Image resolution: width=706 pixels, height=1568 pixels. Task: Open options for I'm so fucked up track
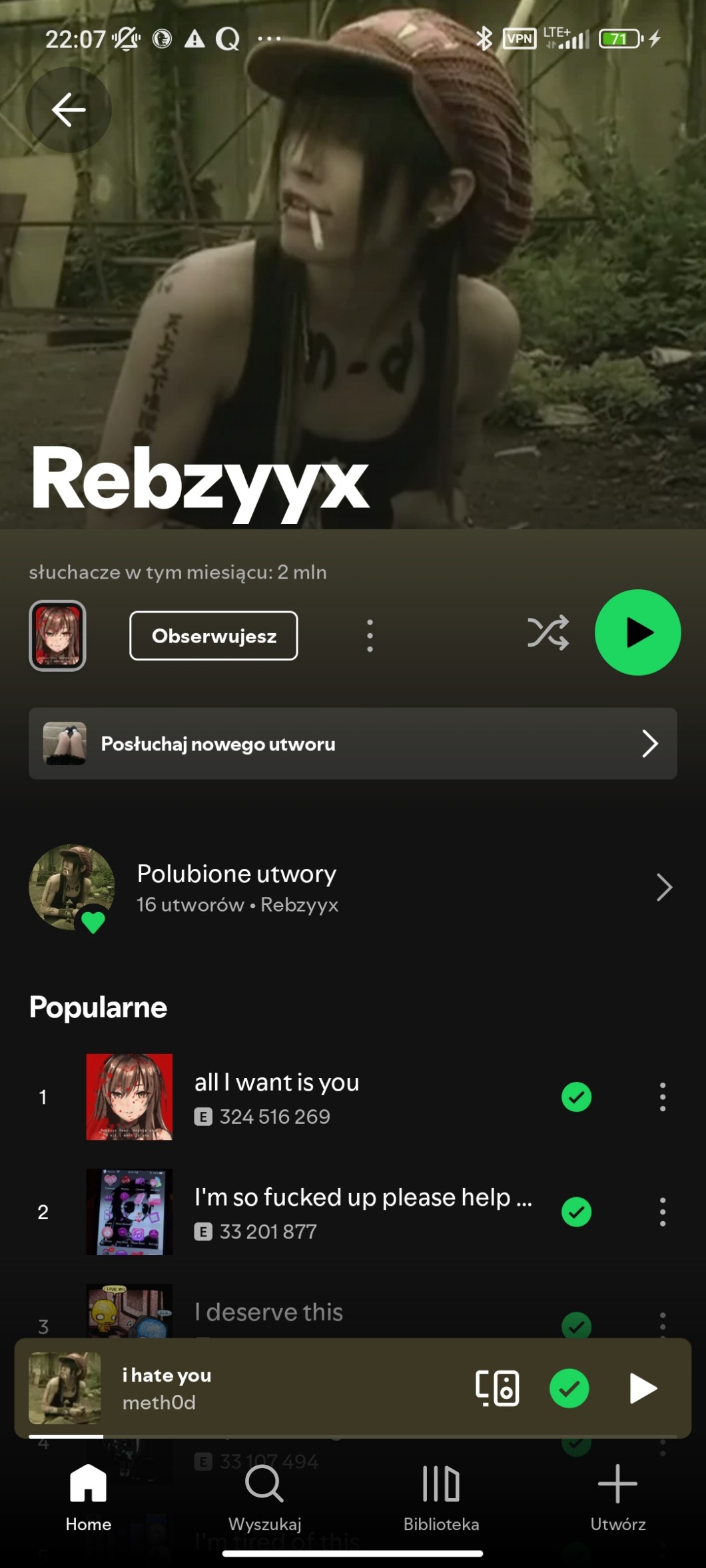tap(662, 1212)
